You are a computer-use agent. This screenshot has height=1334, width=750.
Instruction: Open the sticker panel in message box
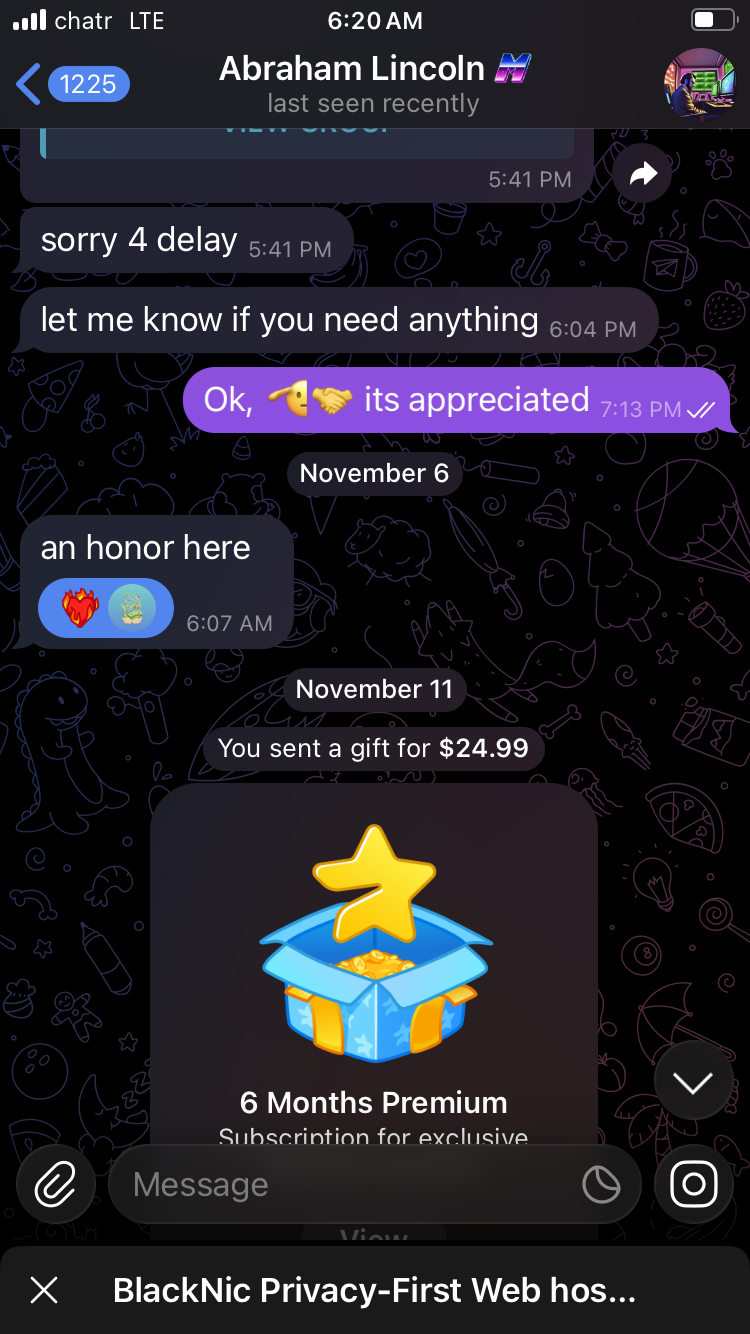click(x=601, y=1185)
